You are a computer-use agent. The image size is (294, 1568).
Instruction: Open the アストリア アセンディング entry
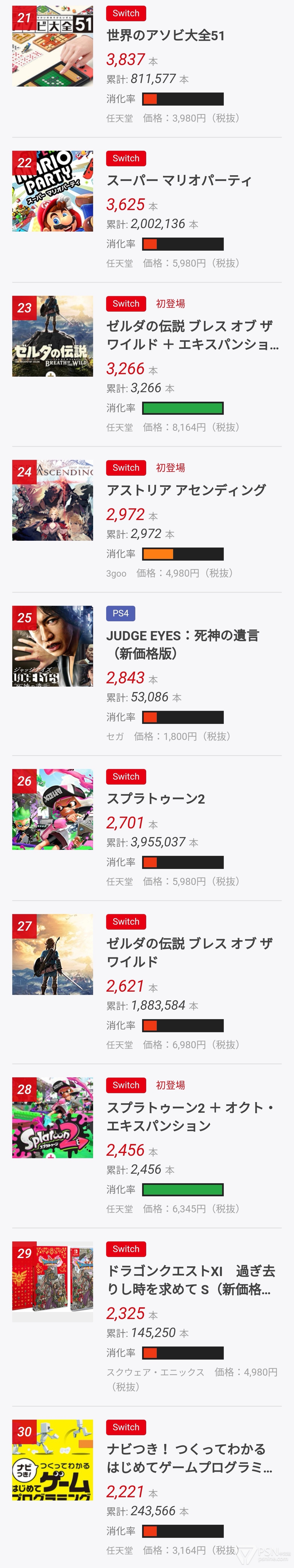186,490
